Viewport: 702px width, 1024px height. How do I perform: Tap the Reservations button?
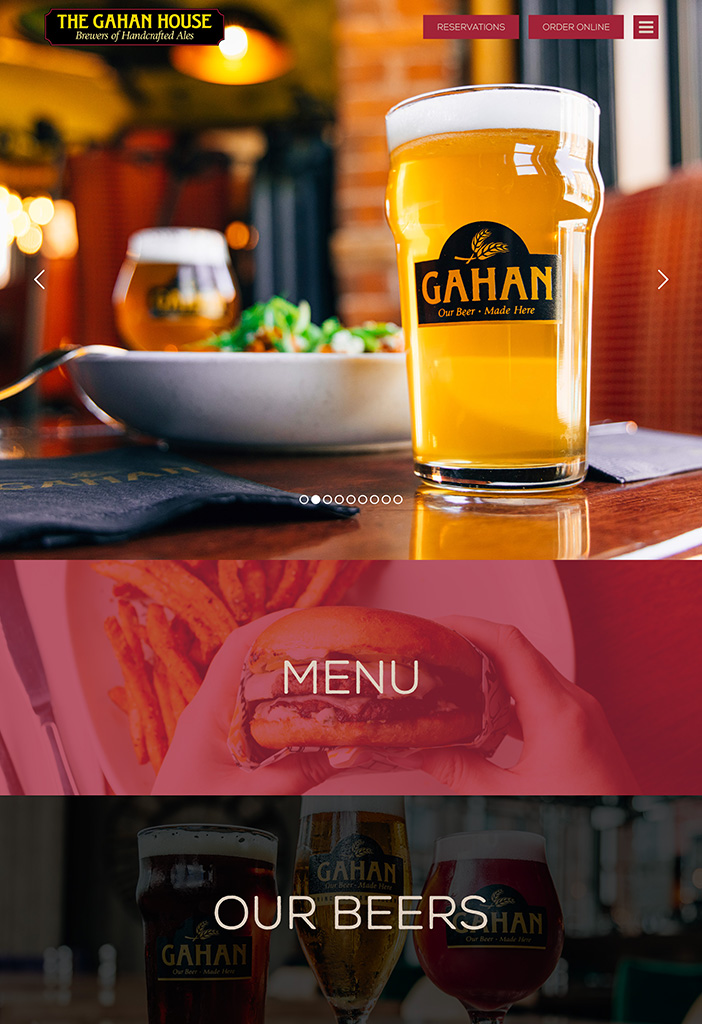coord(470,27)
